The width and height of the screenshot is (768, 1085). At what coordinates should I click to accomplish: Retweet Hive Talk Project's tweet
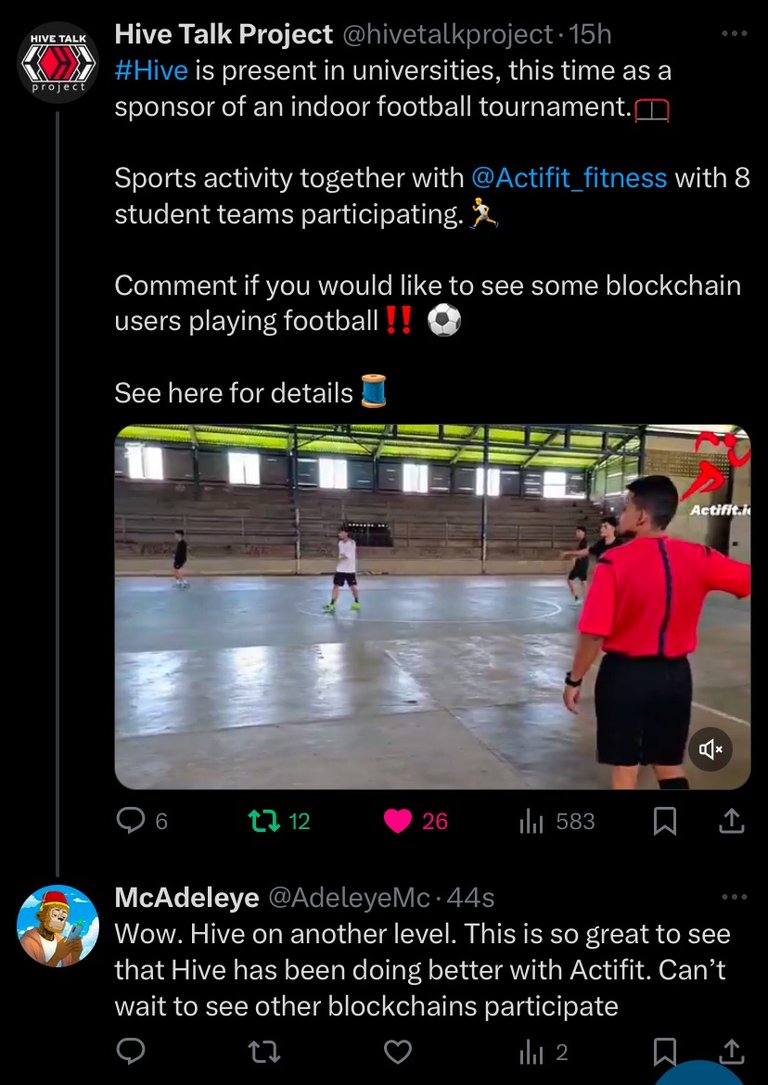[264, 821]
